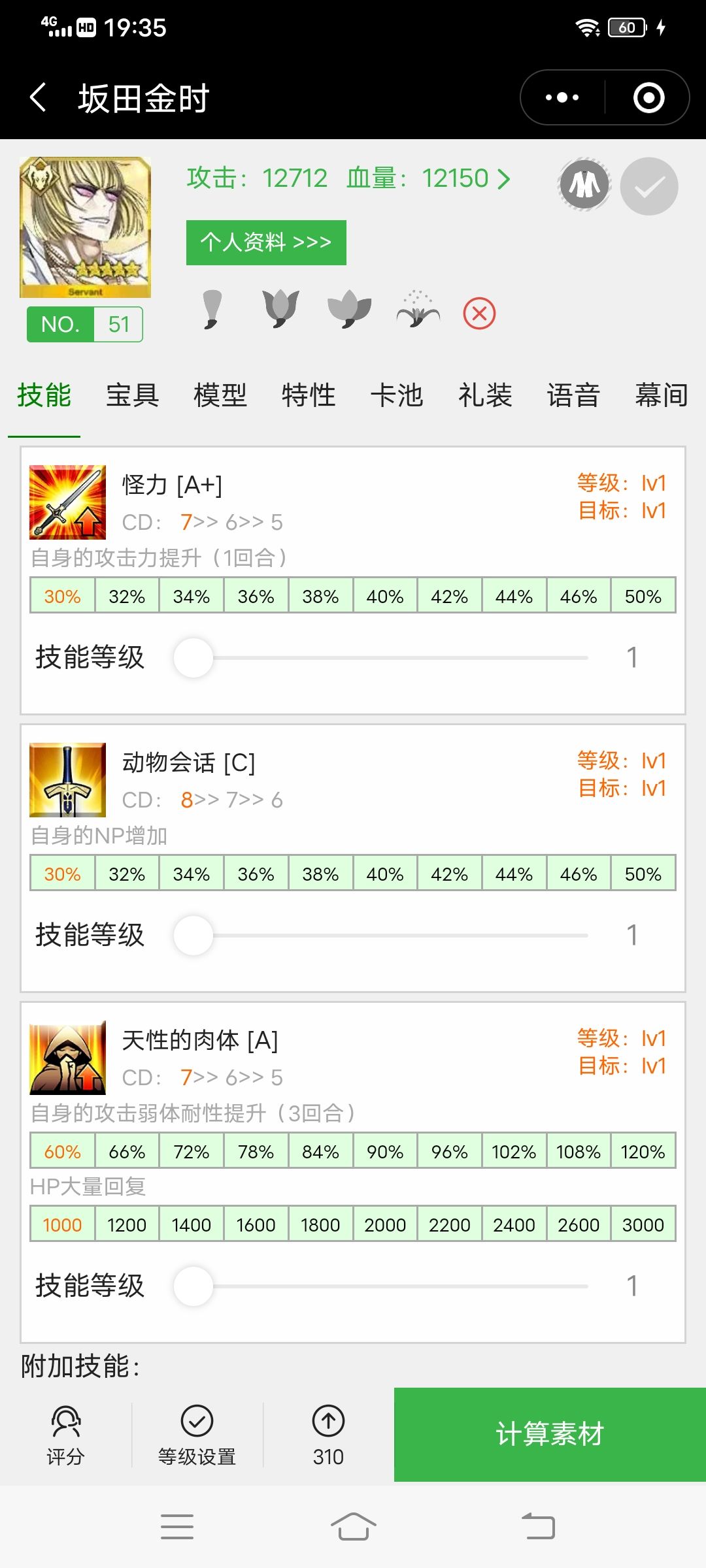Select the 礼装 tab

485,395
